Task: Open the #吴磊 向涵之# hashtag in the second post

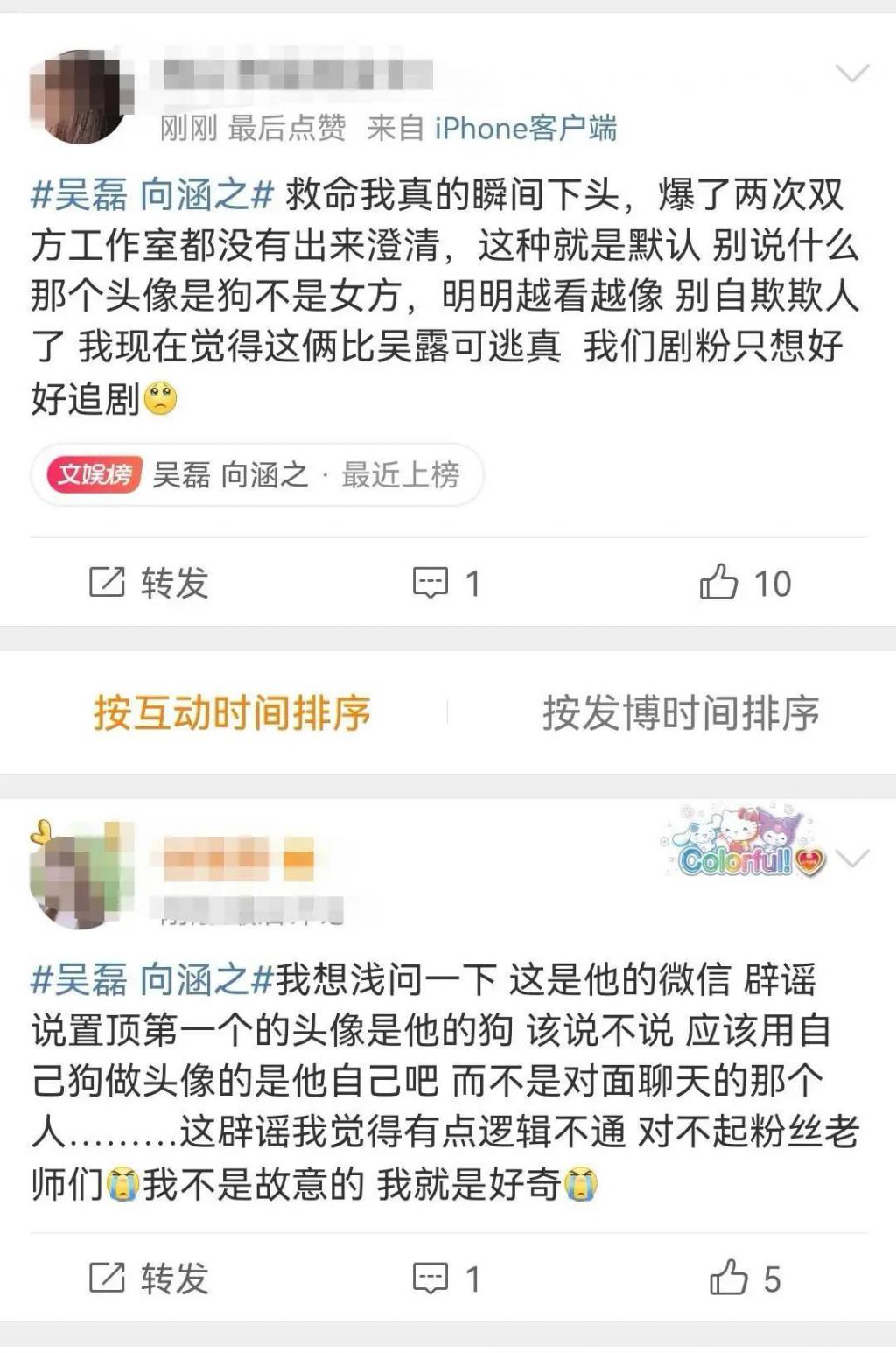Action: pos(152,980)
